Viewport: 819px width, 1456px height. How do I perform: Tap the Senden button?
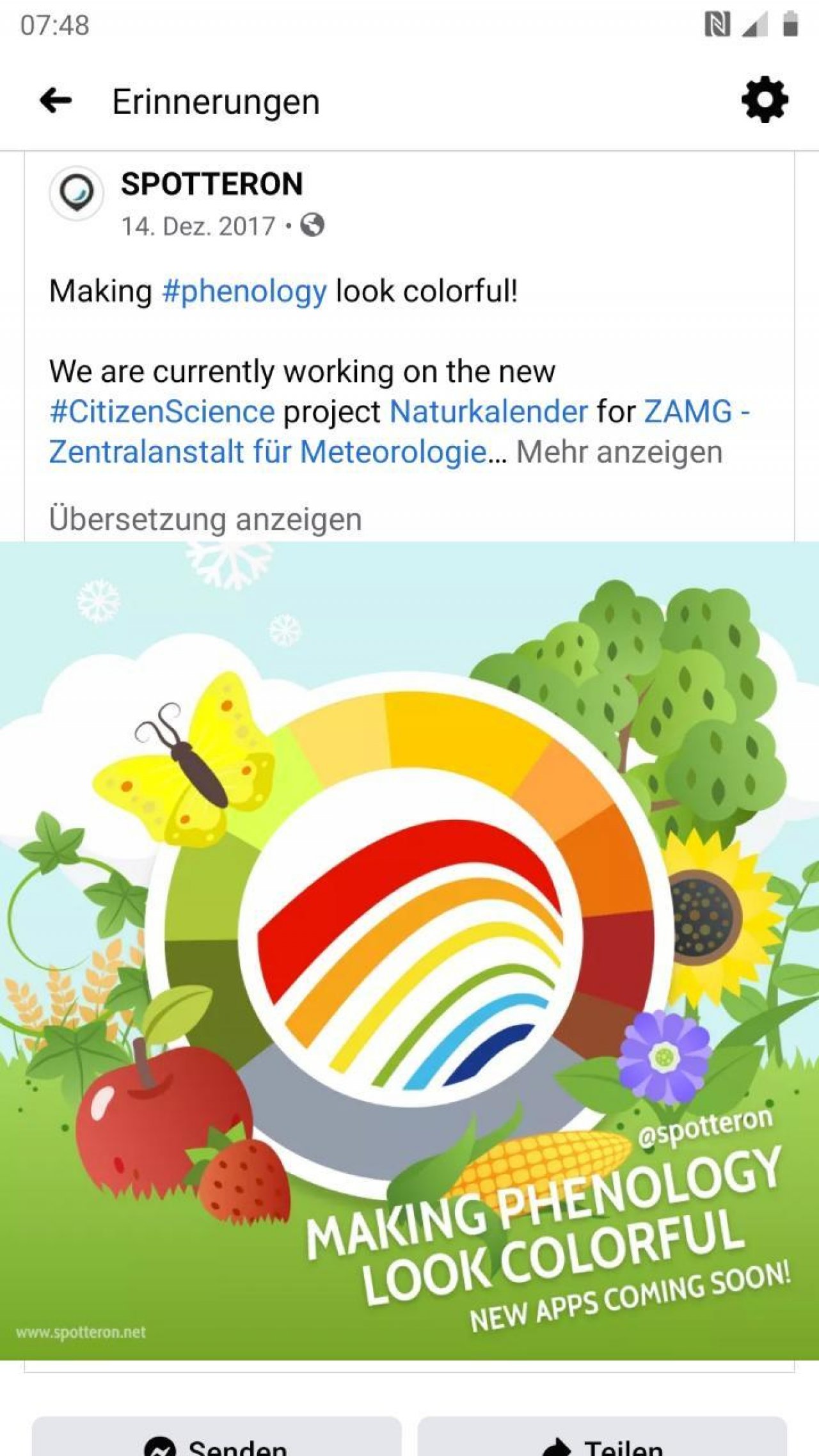point(217,1442)
